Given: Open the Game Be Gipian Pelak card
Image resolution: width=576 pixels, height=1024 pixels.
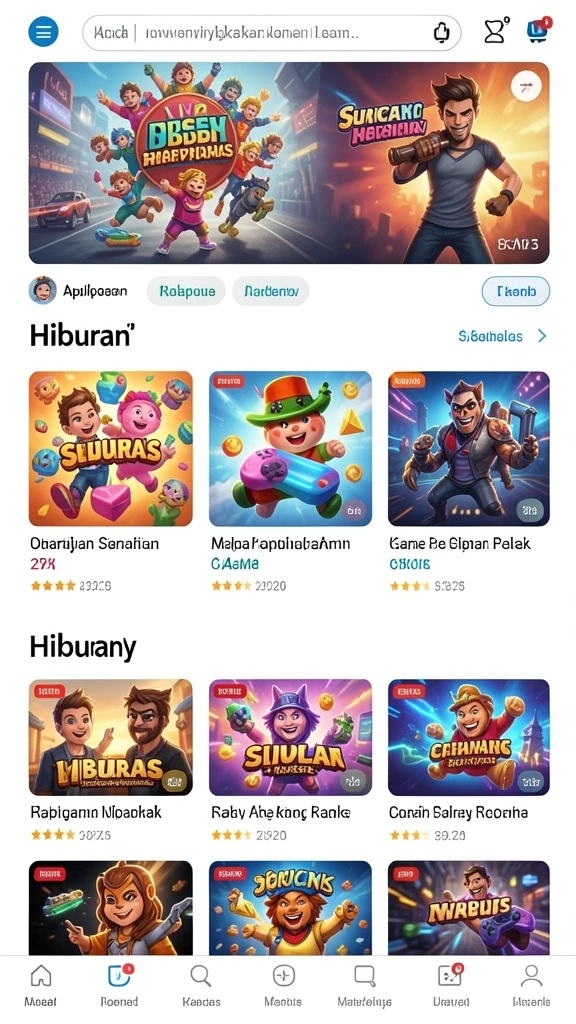Looking at the screenshot, I should (x=469, y=482).
